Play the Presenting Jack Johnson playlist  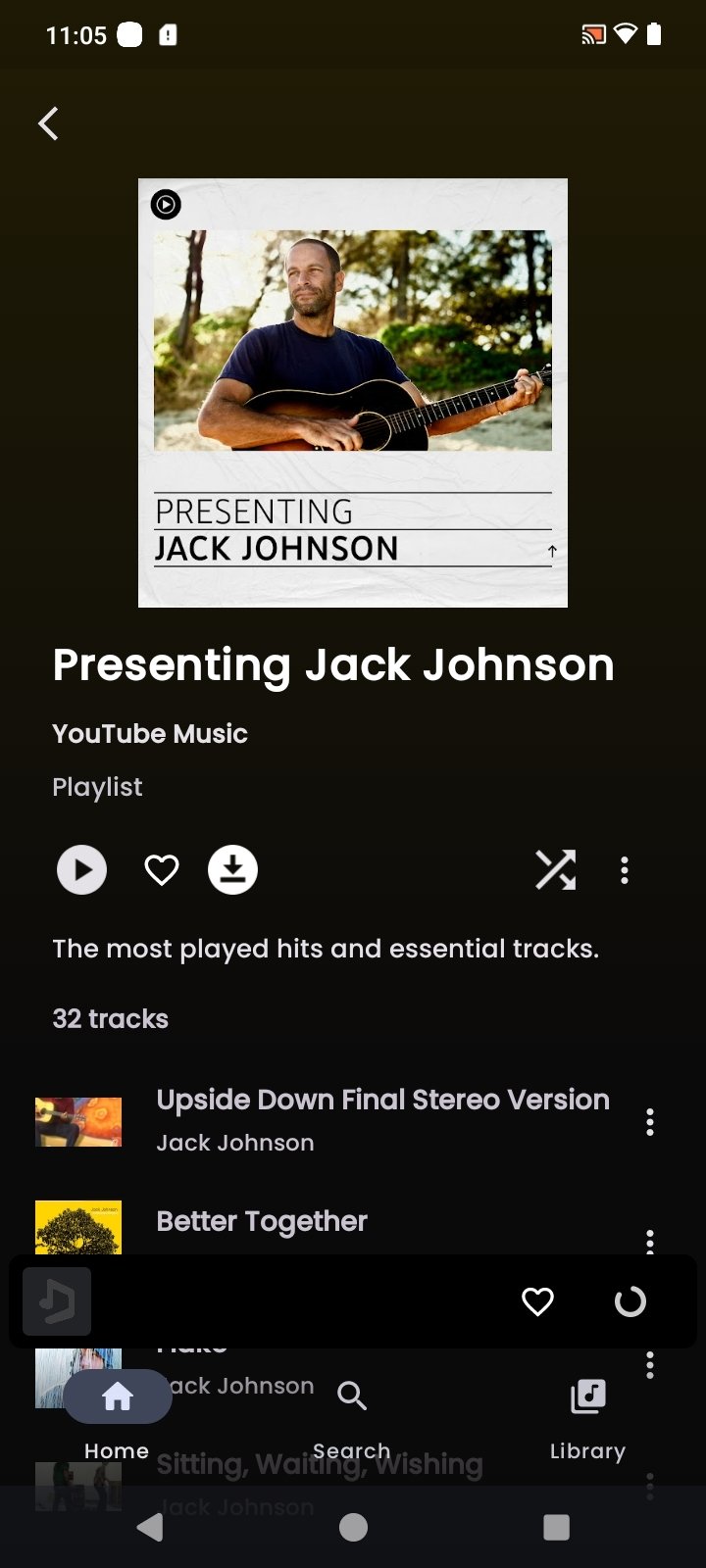pos(81,869)
